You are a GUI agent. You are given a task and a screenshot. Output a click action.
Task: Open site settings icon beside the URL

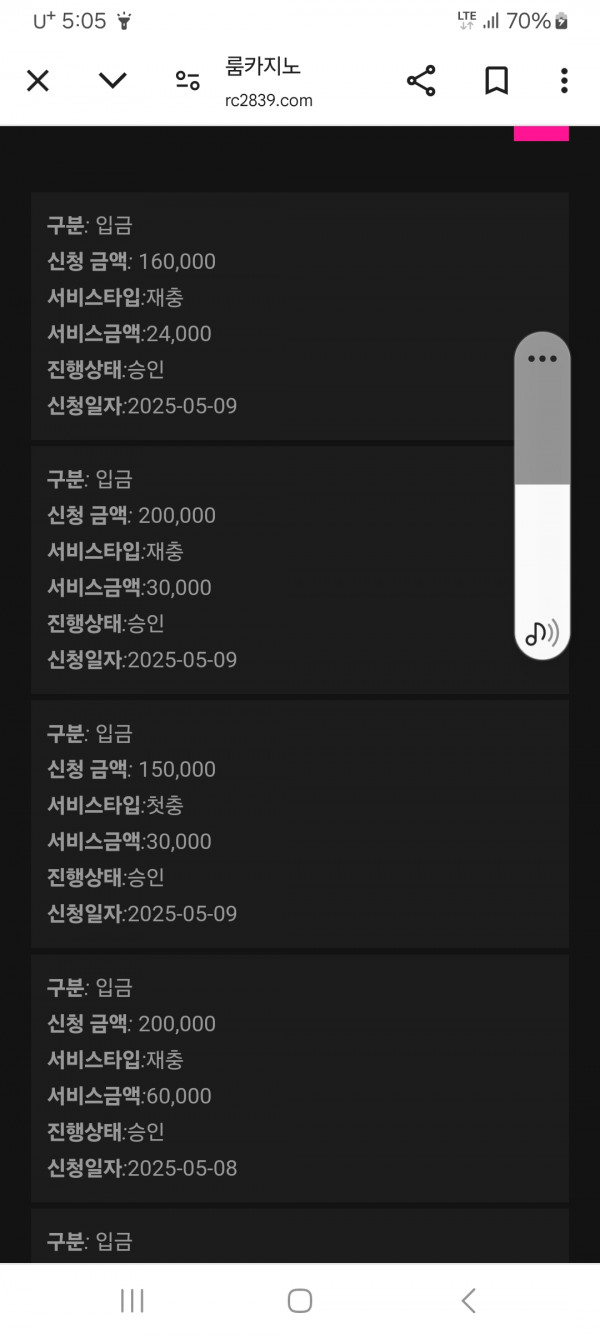click(x=187, y=81)
